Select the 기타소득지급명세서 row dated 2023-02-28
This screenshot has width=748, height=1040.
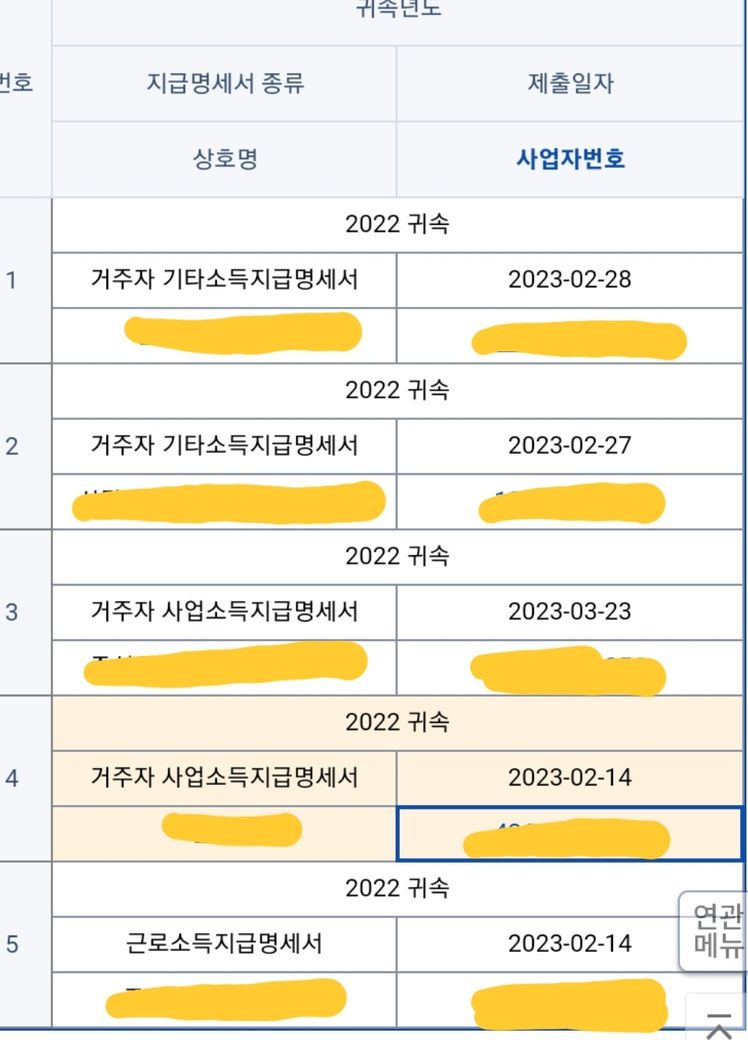pyautogui.click(x=224, y=279)
